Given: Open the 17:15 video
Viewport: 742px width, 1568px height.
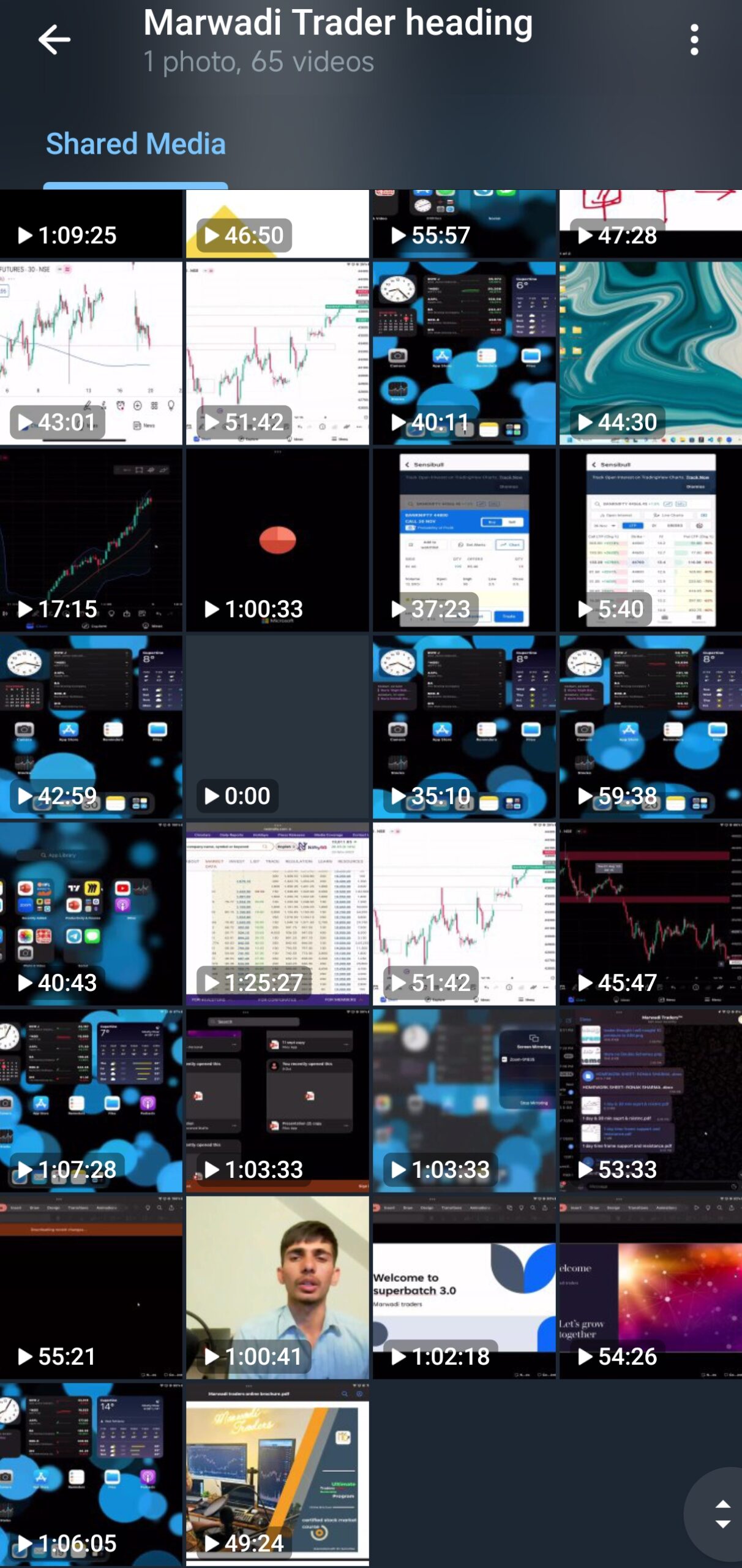Looking at the screenshot, I should coord(91,540).
